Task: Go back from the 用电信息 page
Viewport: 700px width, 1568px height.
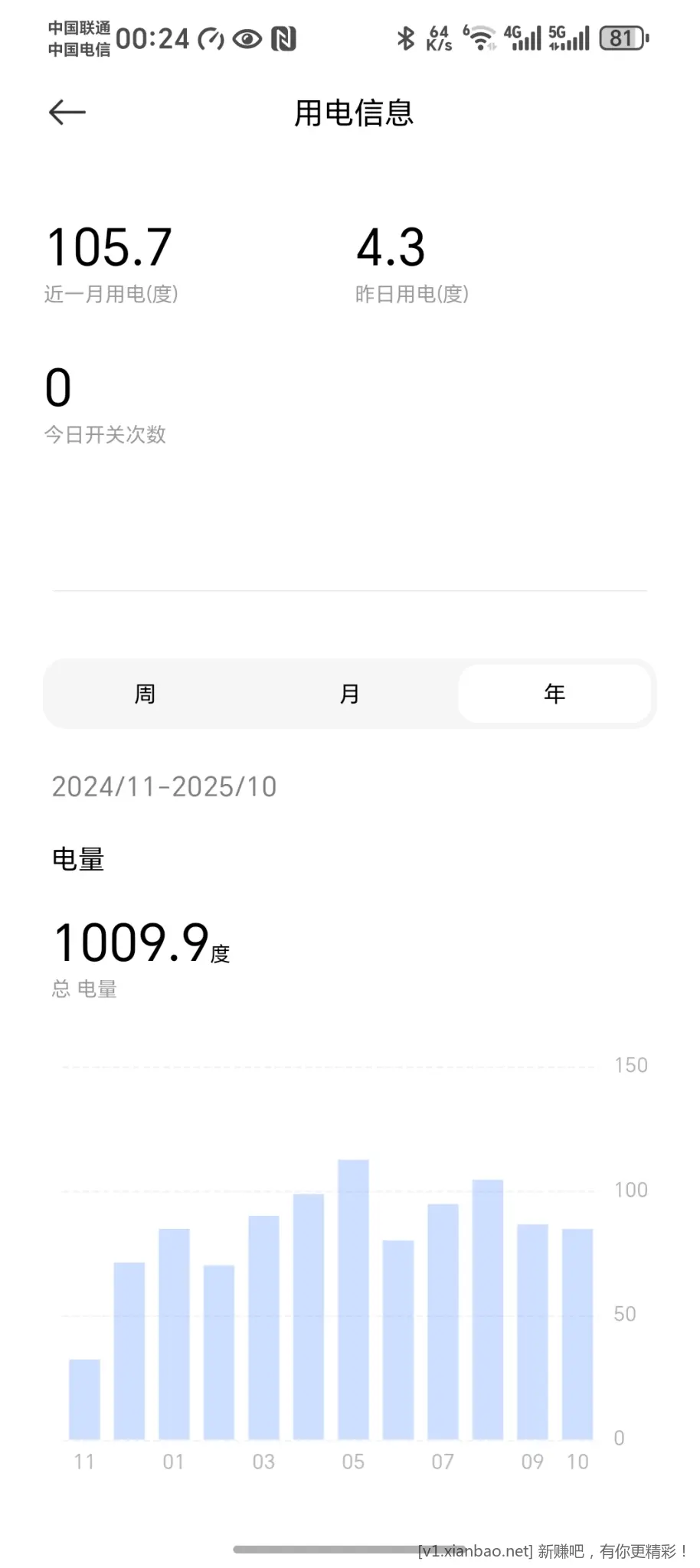Action: (67, 113)
